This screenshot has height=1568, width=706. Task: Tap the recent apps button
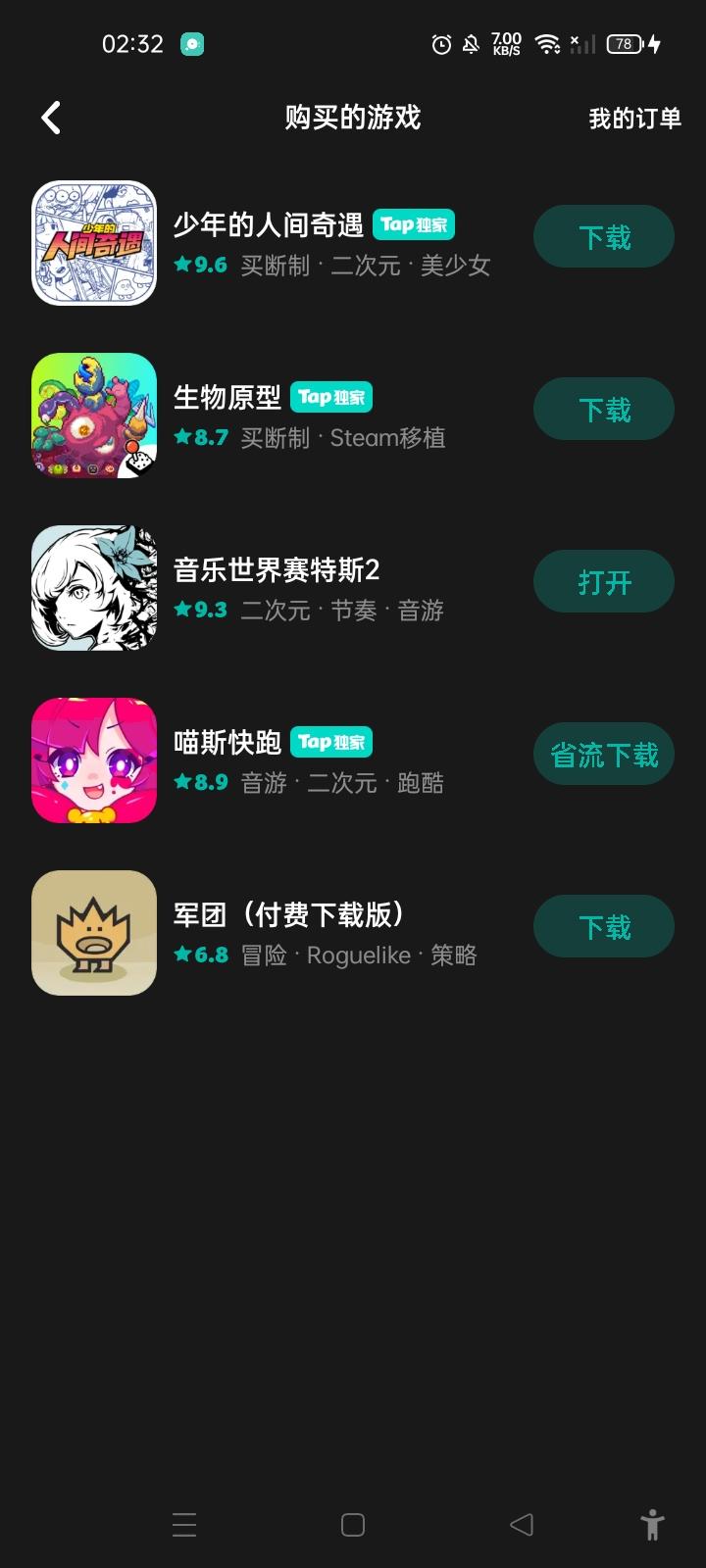pyautogui.click(x=184, y=1525)
